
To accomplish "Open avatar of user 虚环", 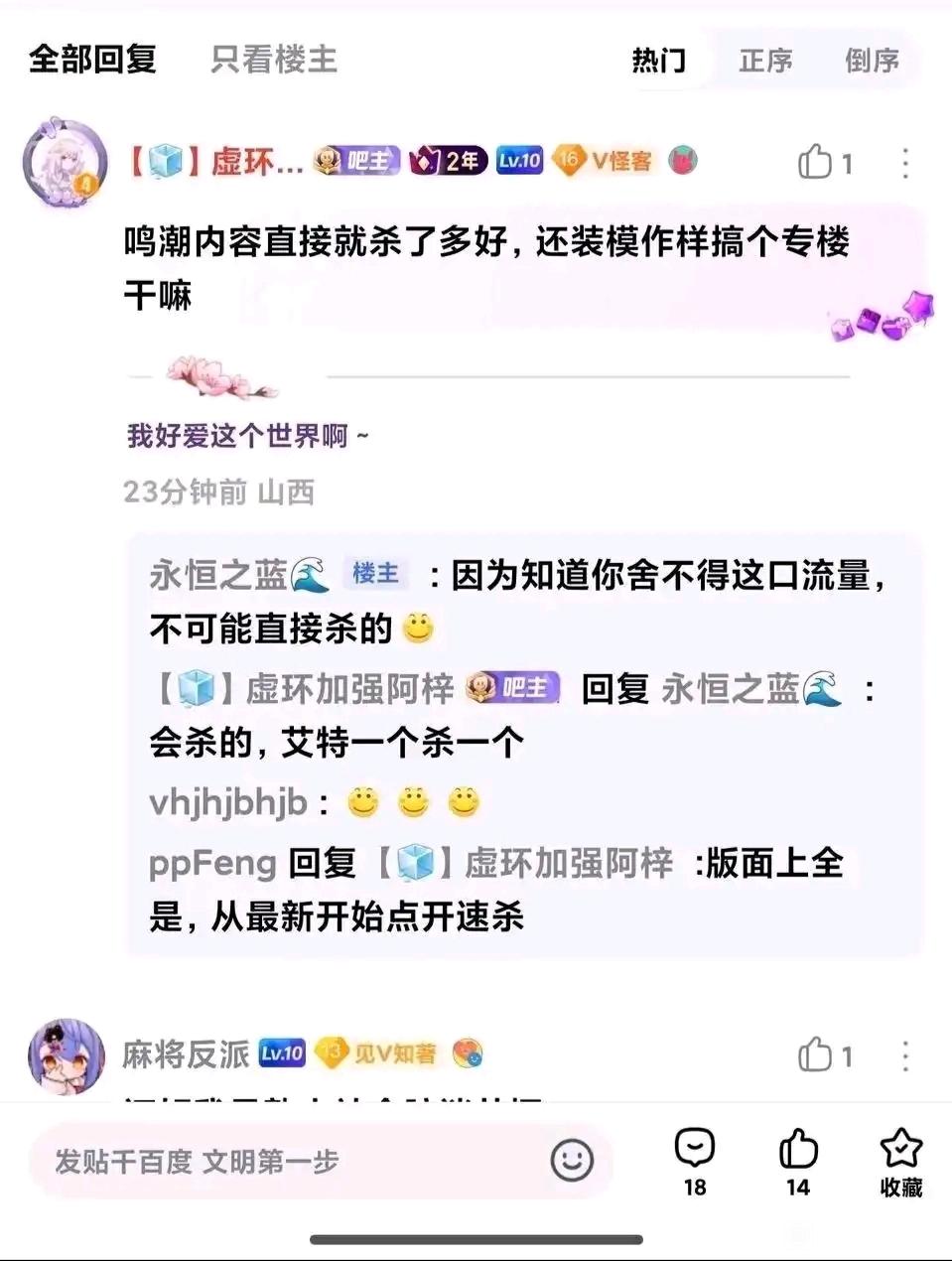I will (65, 162).
